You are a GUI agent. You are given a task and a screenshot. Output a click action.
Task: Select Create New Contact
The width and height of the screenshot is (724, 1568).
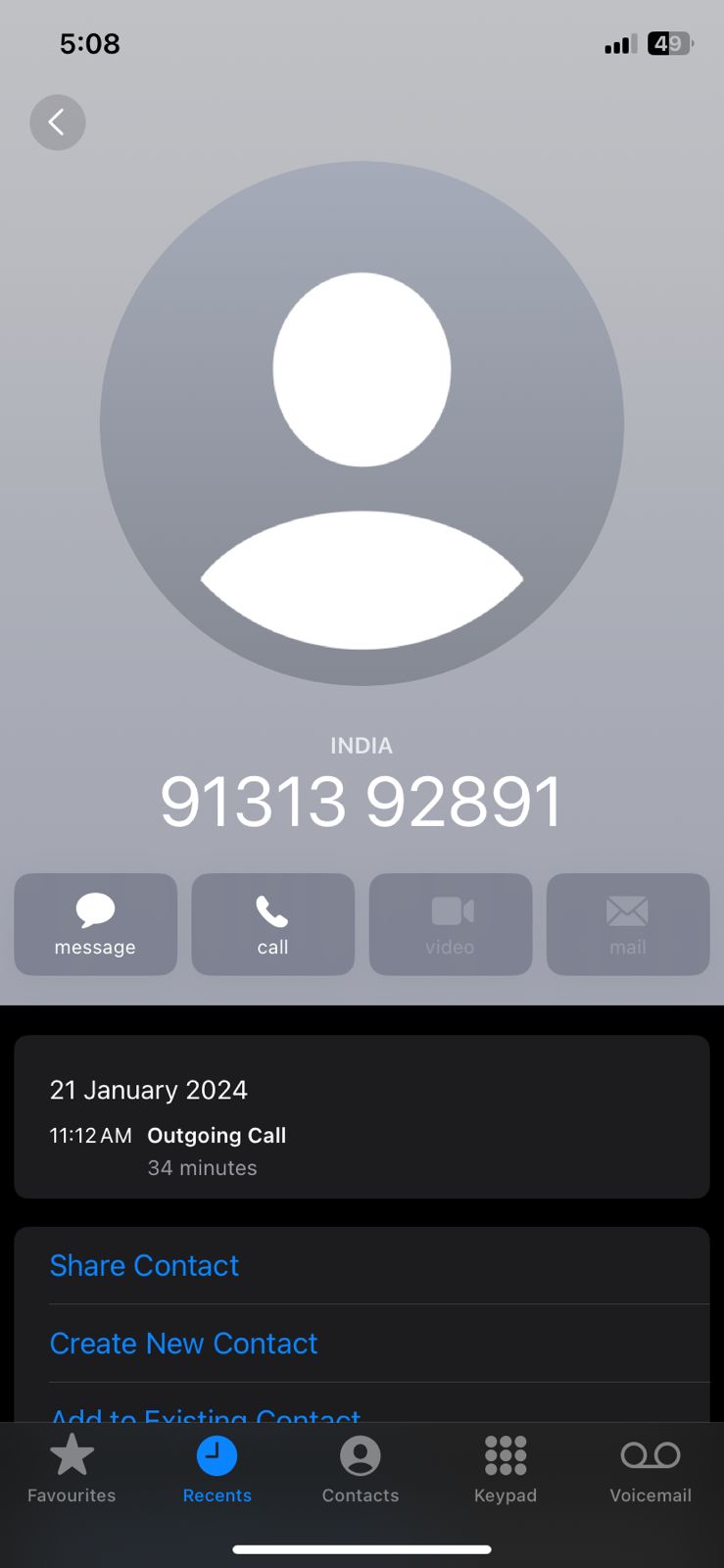pyautogui.click(x=362, y=1344)
